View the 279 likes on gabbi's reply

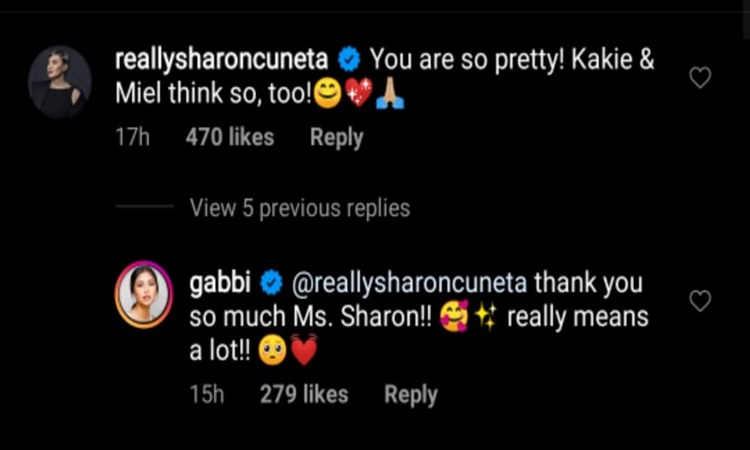[304, 394]
